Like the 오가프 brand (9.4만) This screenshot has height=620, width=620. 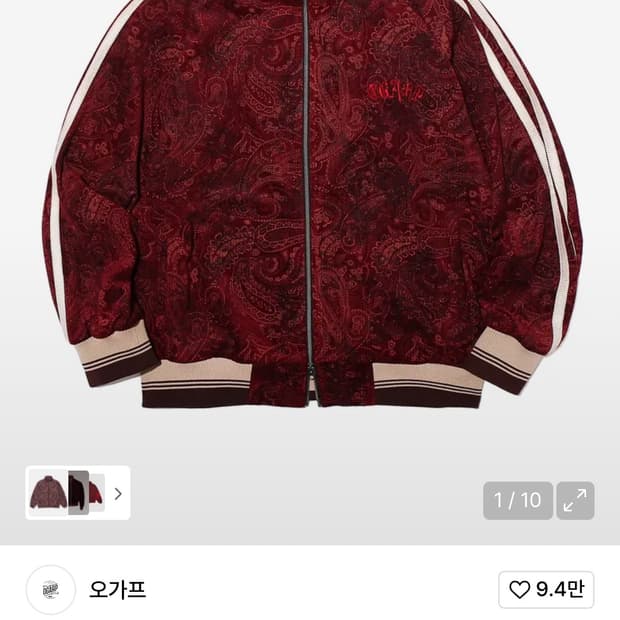(x=546, y=590)
